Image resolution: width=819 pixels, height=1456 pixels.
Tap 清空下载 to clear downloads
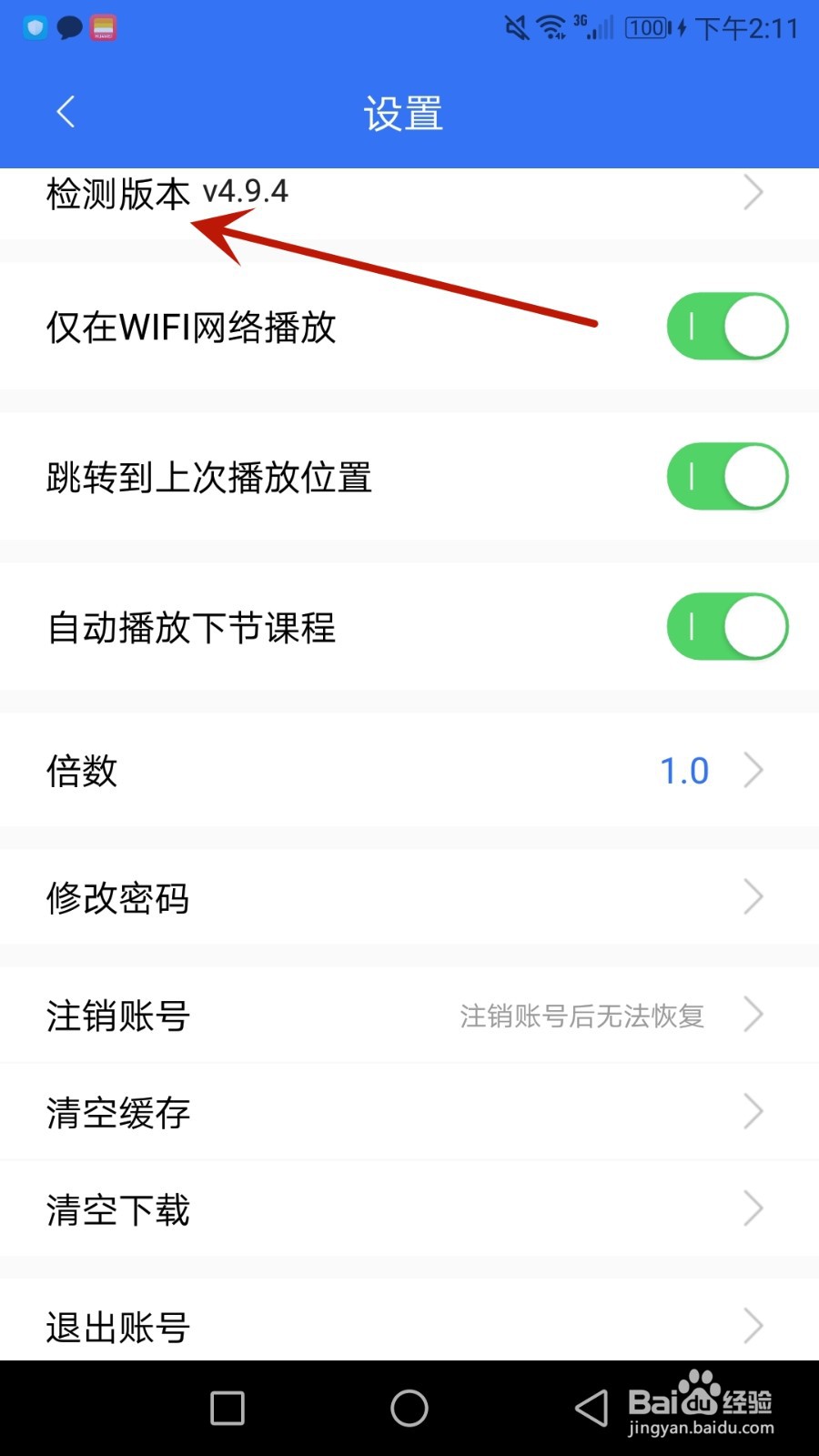(117, 1209)
